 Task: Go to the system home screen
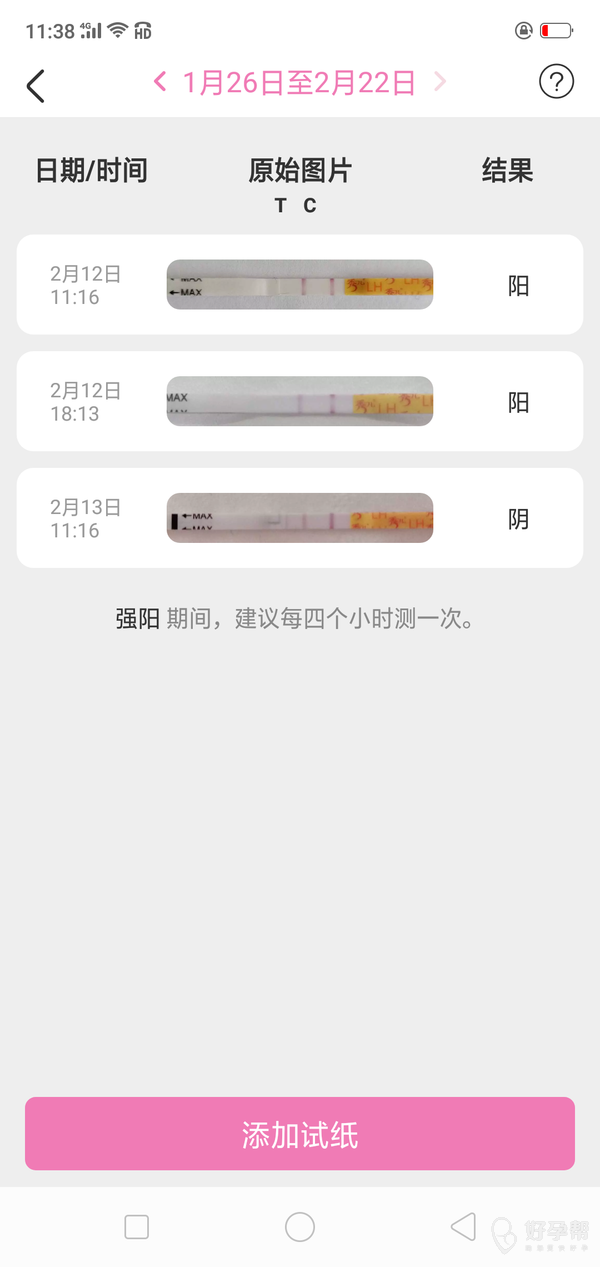(300, 1227)
